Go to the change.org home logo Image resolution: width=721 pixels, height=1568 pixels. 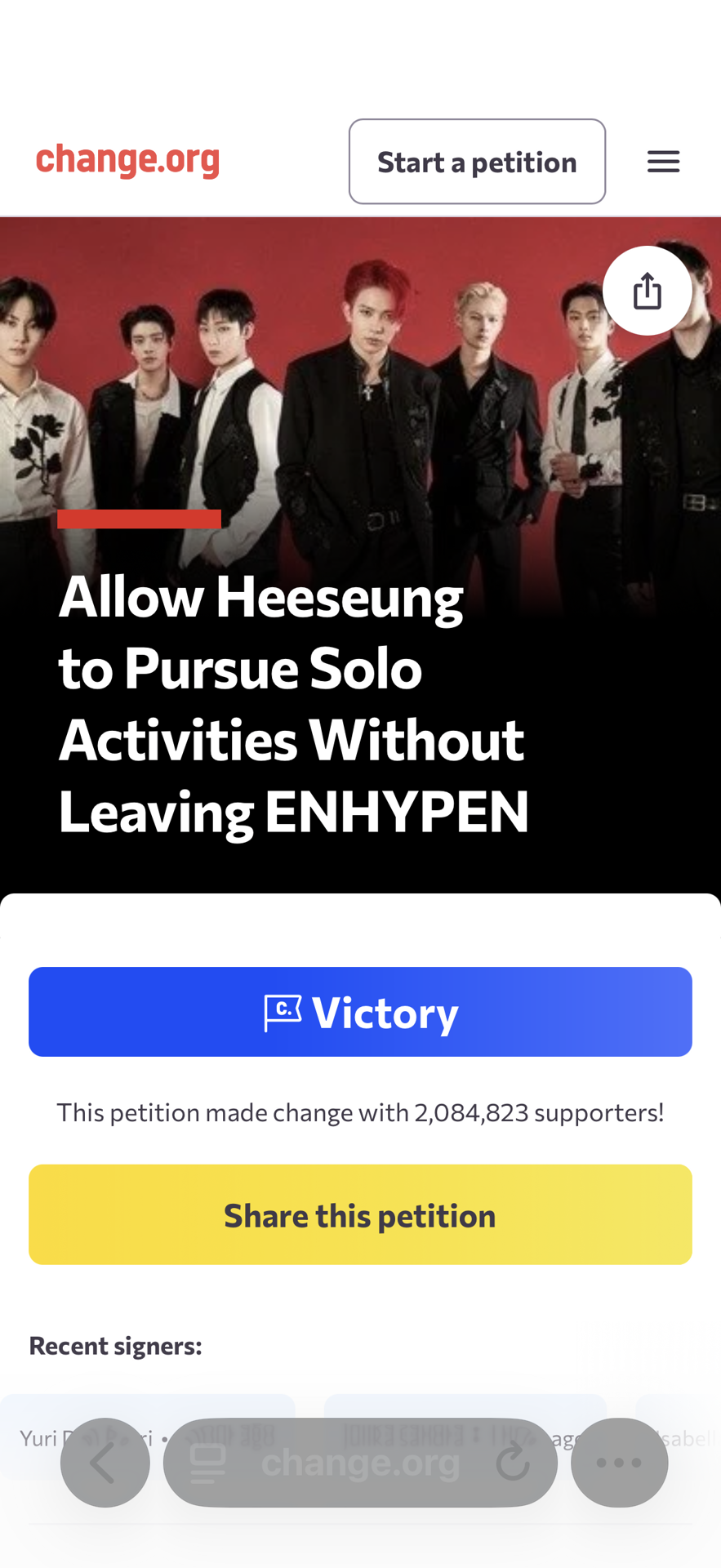pyautogui.click(x=128, y=158)
